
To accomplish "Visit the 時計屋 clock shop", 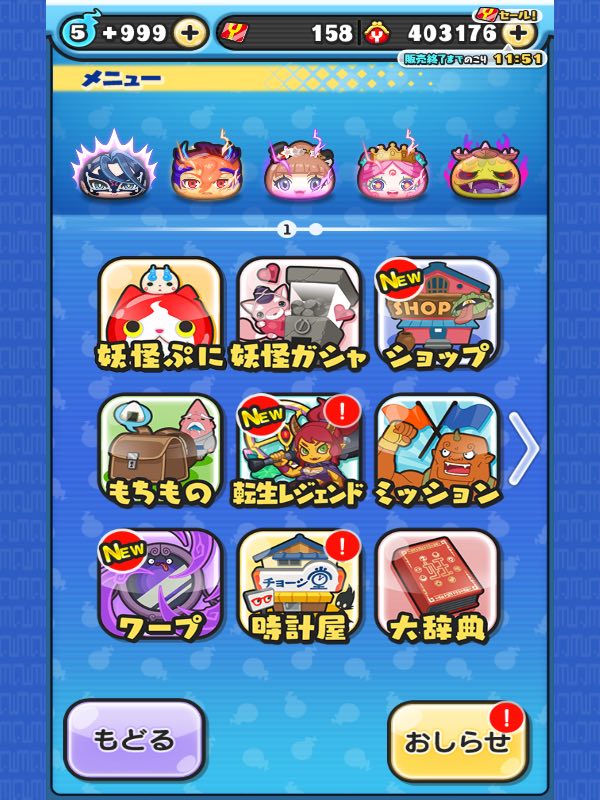I will click(x=298, y=587).
